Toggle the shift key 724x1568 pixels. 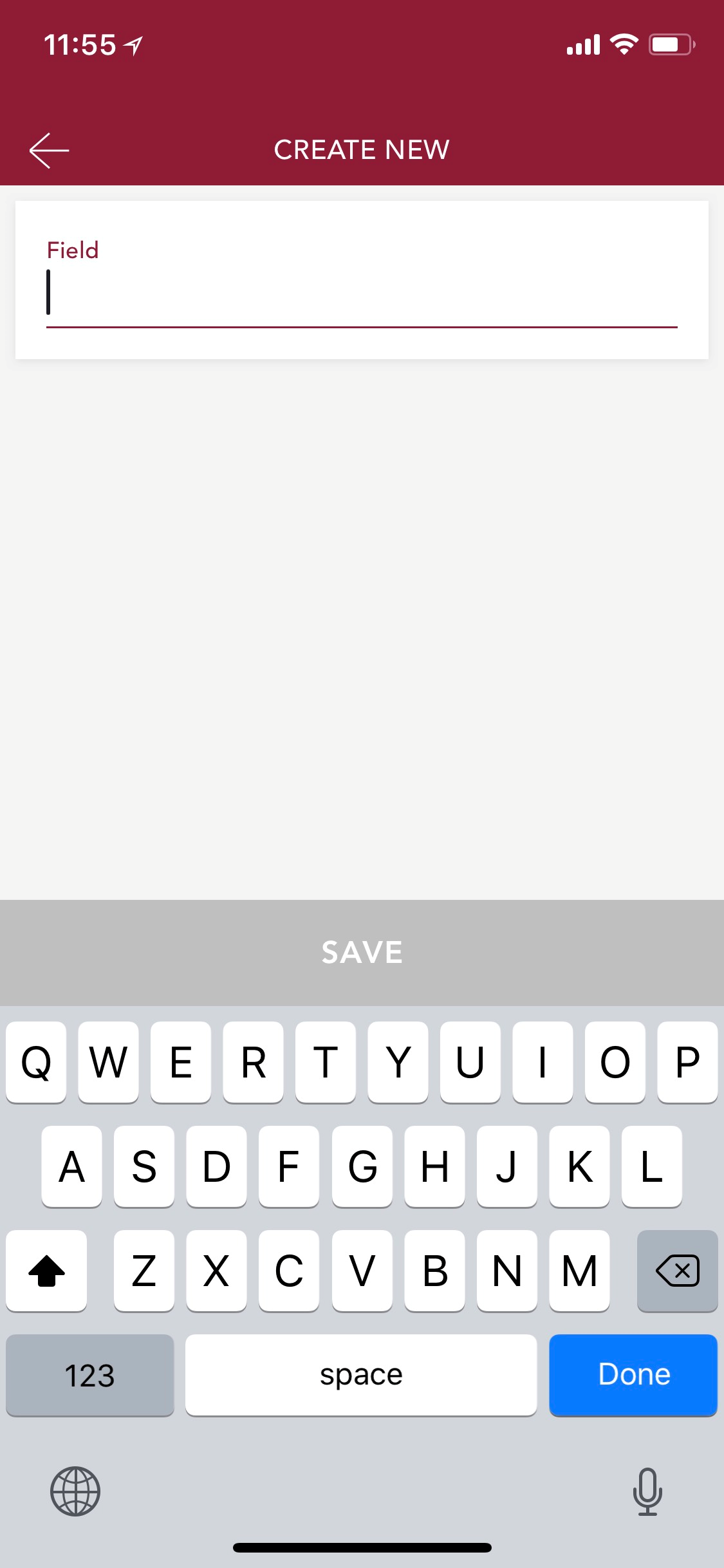[x=46, y=1271]
